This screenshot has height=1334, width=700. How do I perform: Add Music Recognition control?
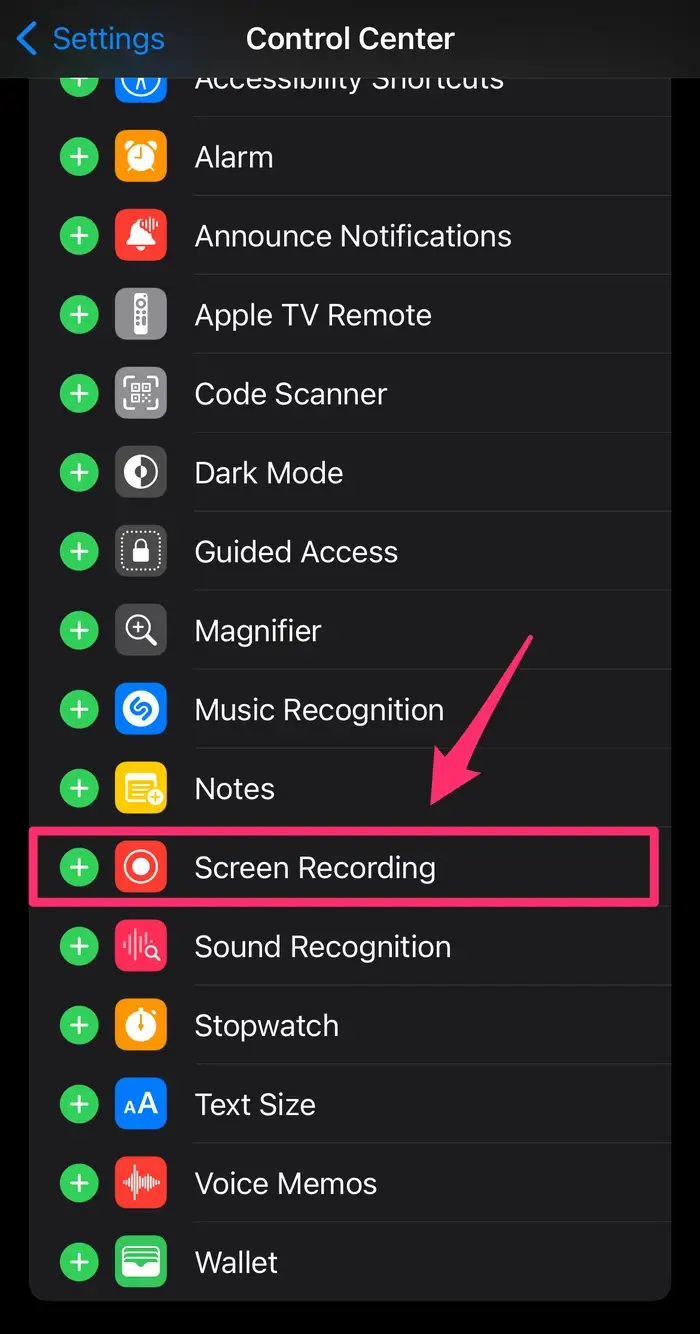79,710
